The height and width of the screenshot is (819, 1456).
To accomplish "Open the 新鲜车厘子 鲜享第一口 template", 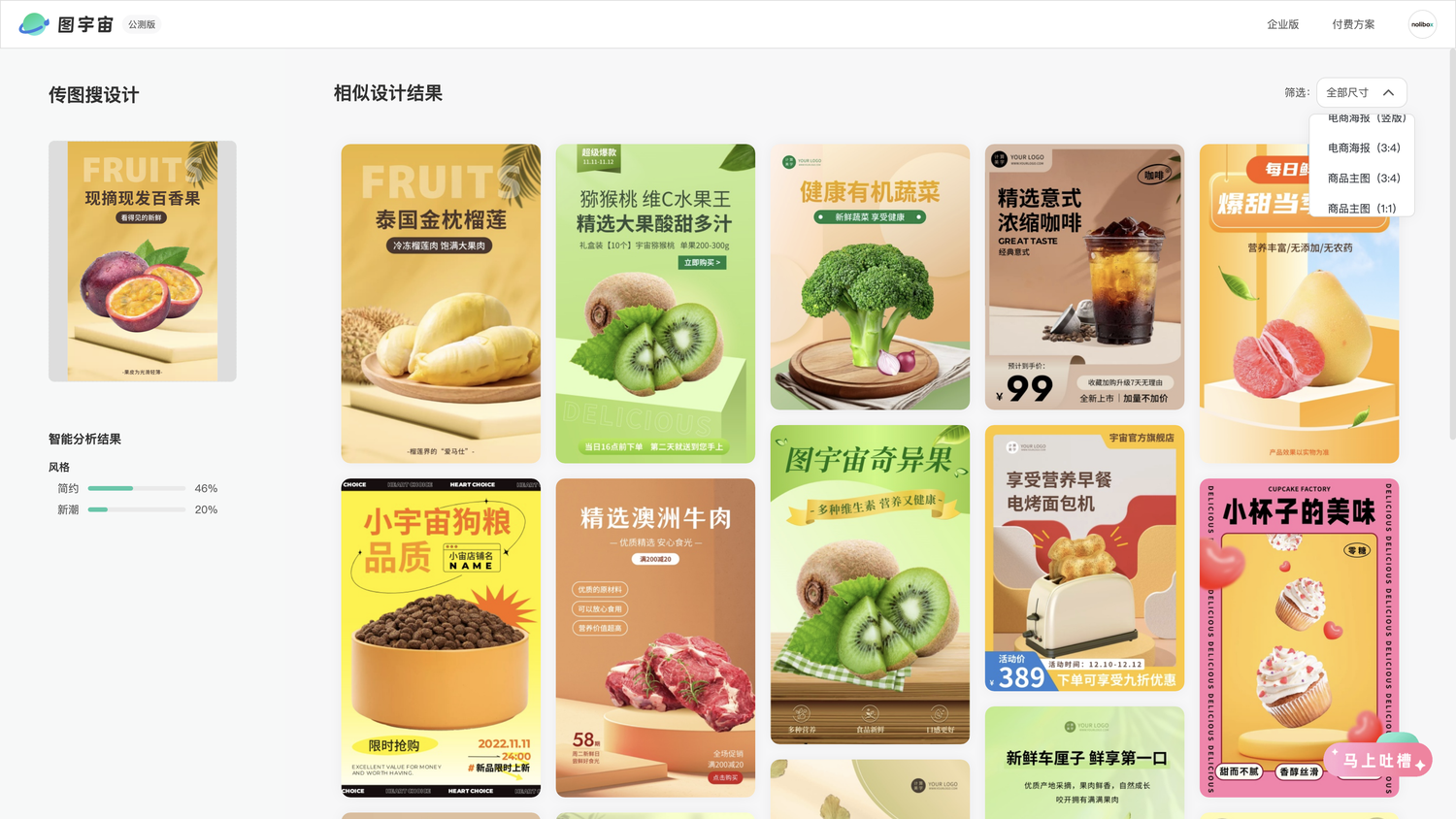I will pos(1084,762).
